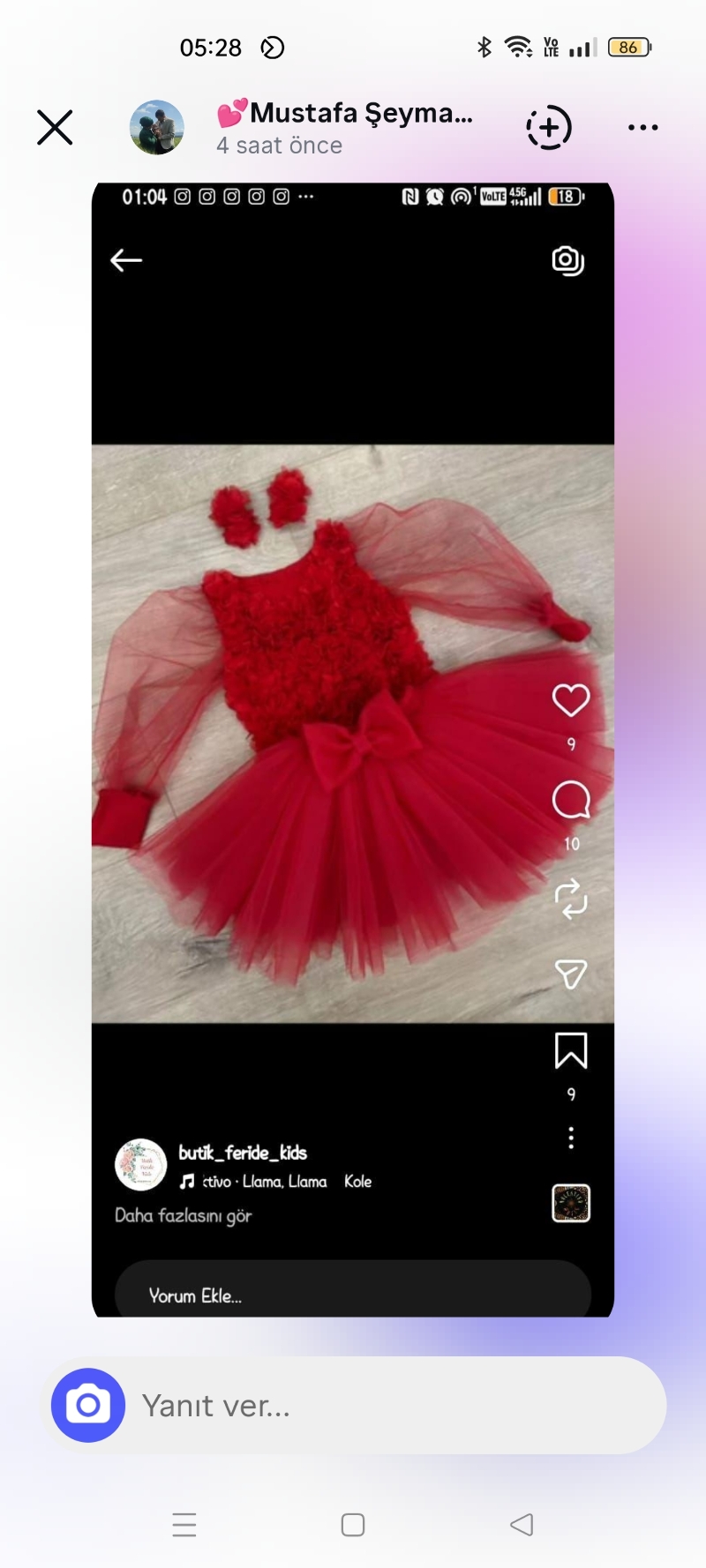Close the story viewer
Viewport: 706px width, 1568px height.
pyautogui.click(x=55, y=128)
